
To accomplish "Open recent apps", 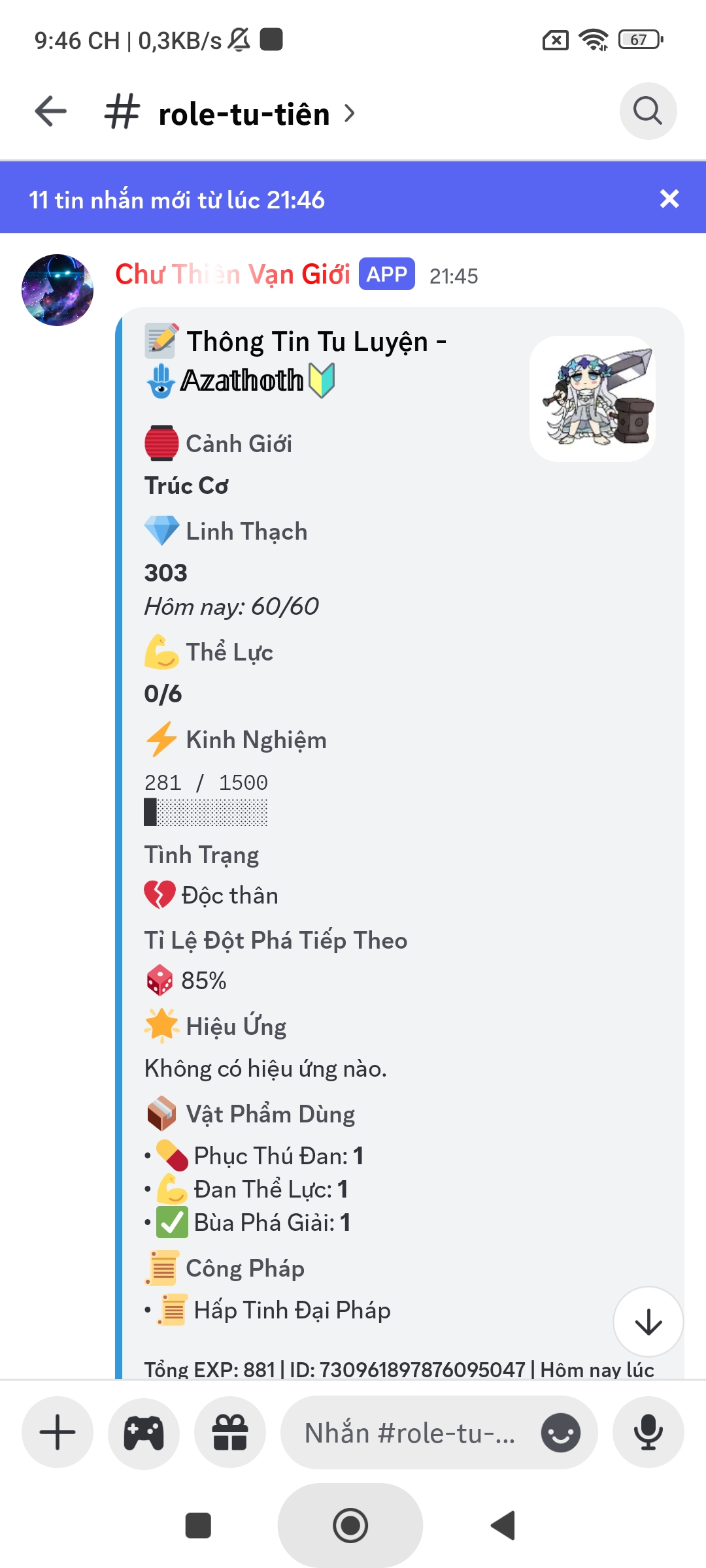I will pyautogui.click(x=198, y=1526).
